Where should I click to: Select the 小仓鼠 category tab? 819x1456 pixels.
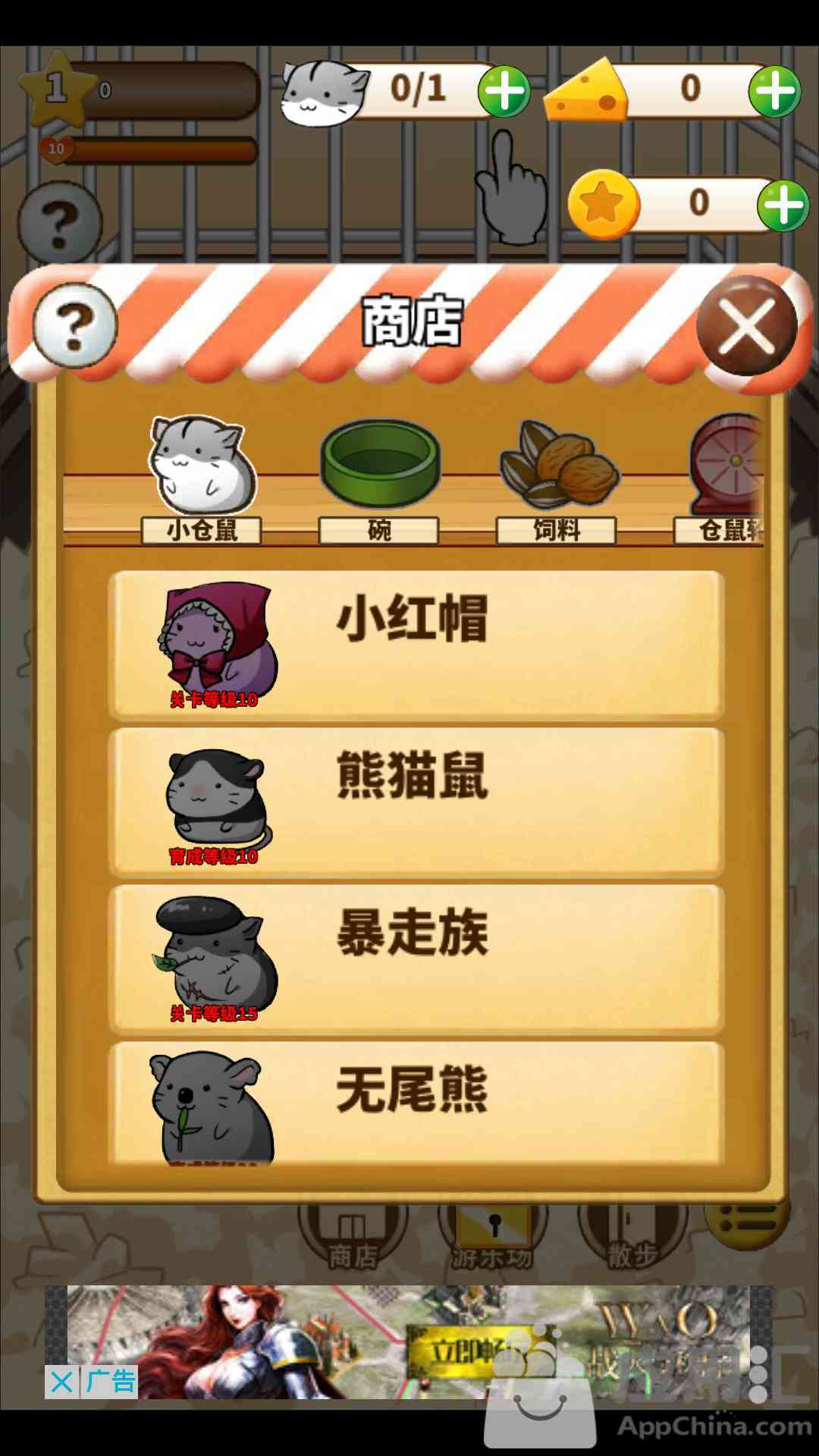(x=202, y=479)
